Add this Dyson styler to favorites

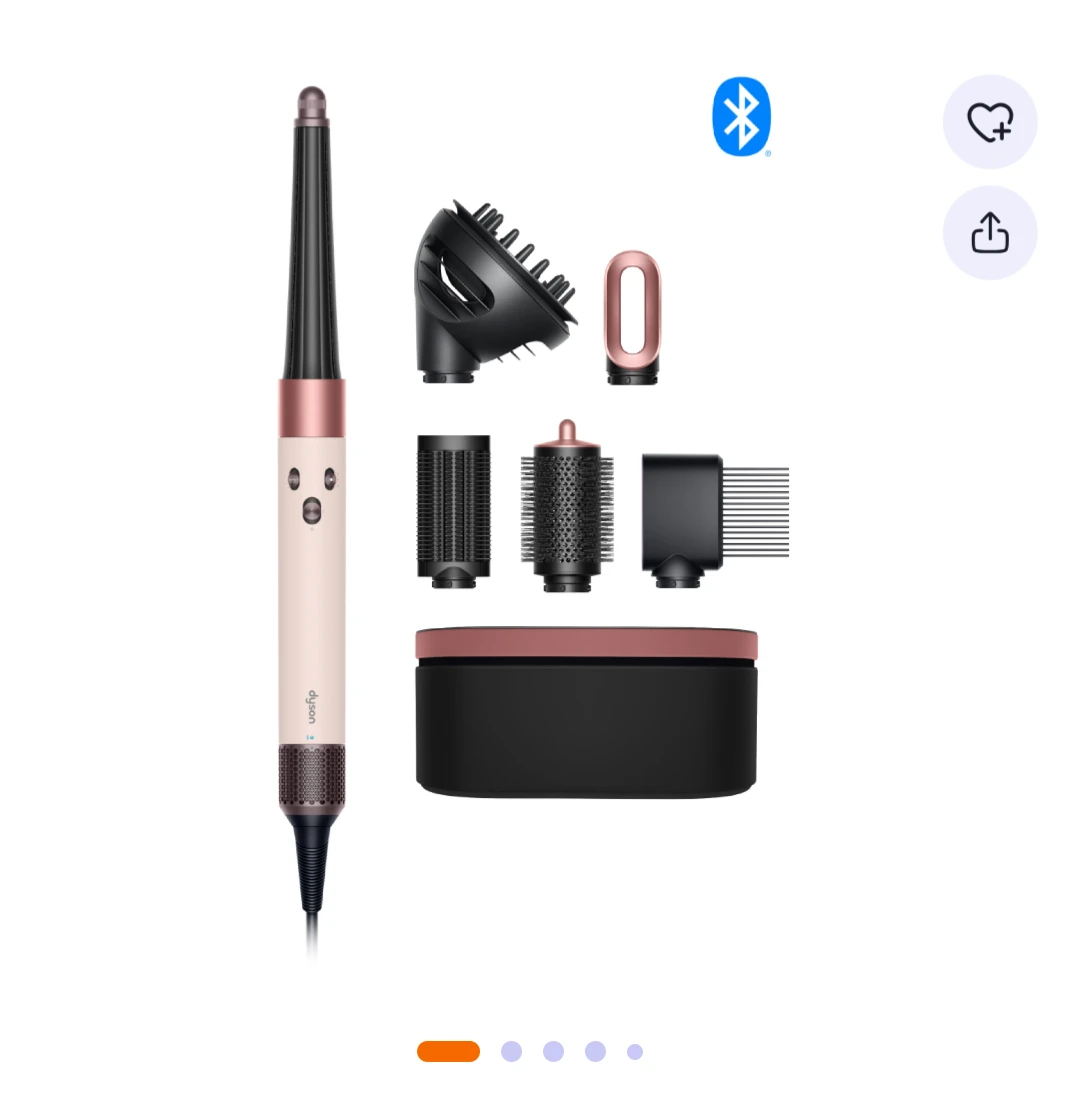tap(989, 122)
